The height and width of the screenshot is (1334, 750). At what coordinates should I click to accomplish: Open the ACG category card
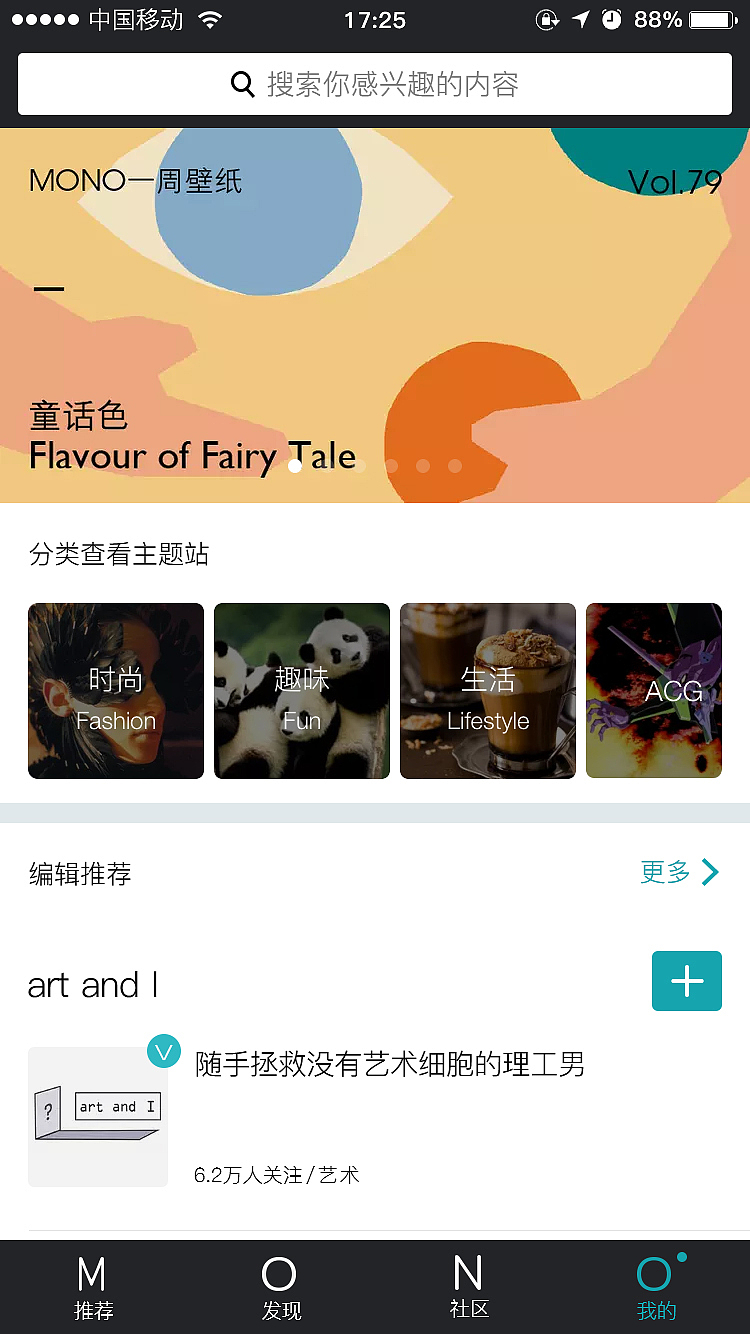click(653, 691)
